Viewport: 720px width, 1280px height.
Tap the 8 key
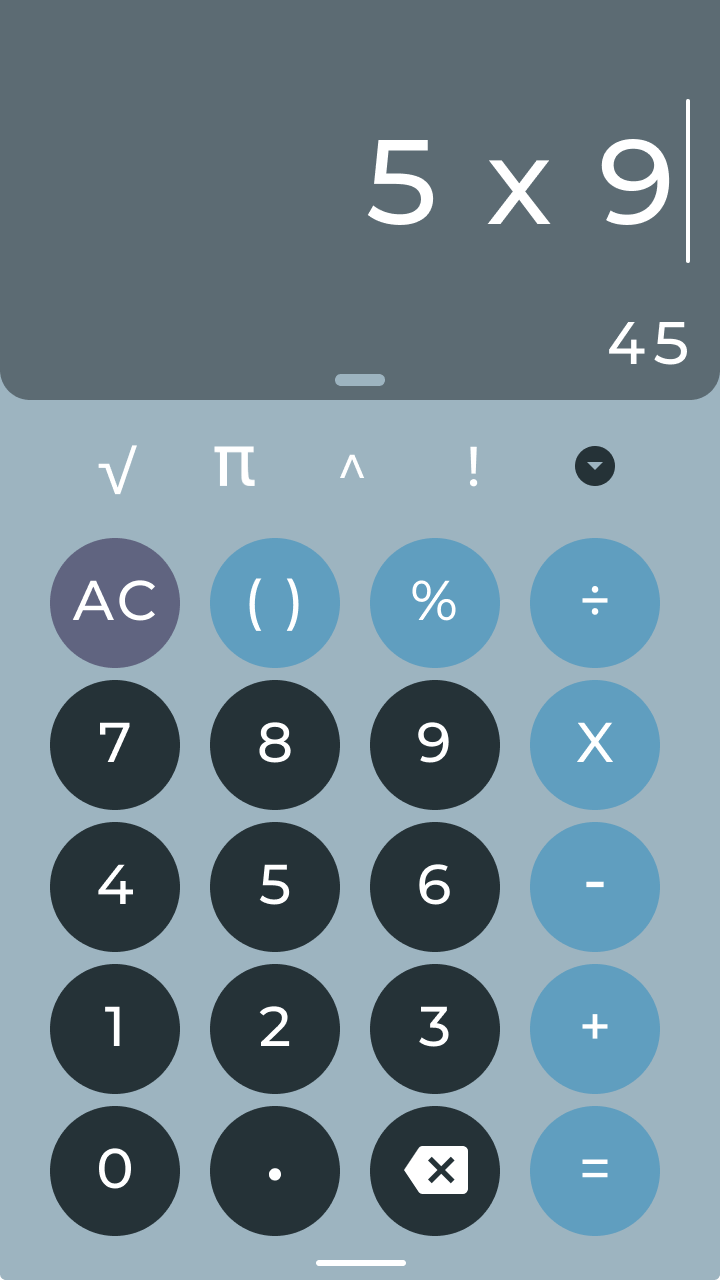[x=275, y=745]
